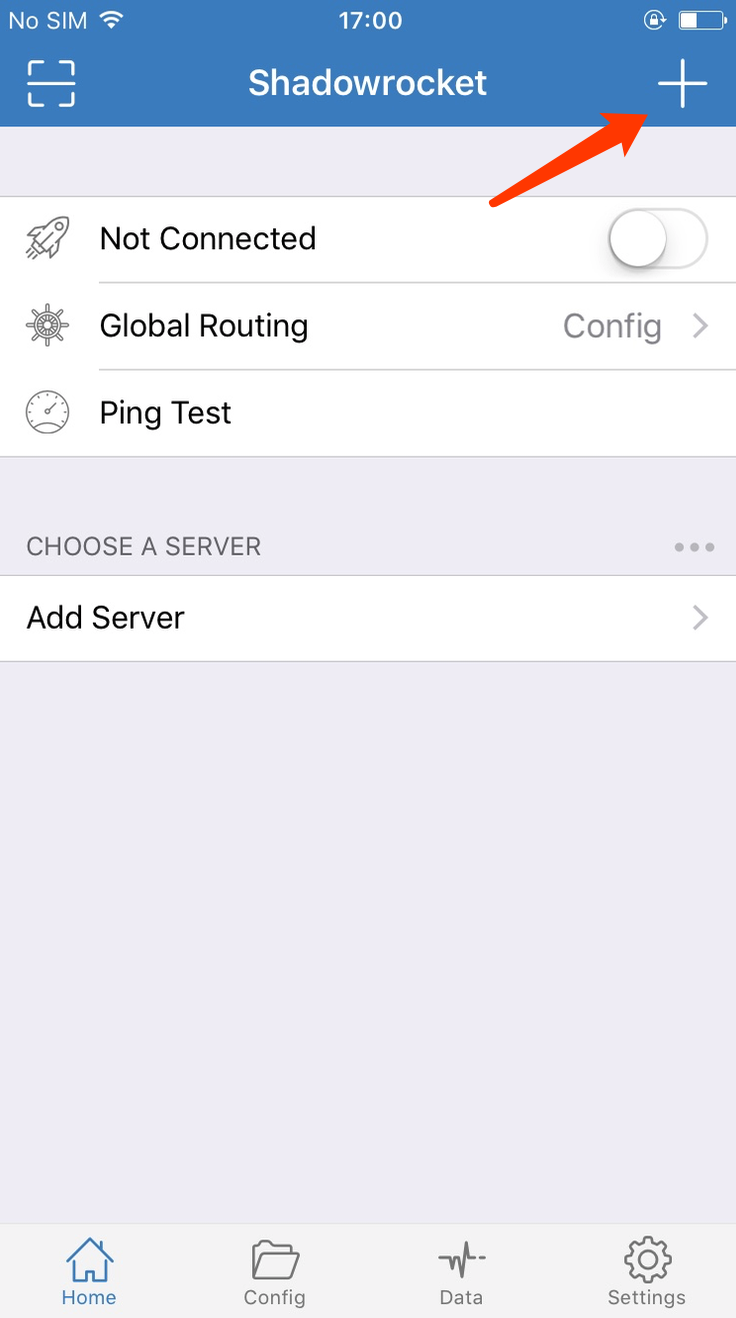Screen dimensions: 736x1318
Task: Select the Home tab
Action: point(89,1272)
